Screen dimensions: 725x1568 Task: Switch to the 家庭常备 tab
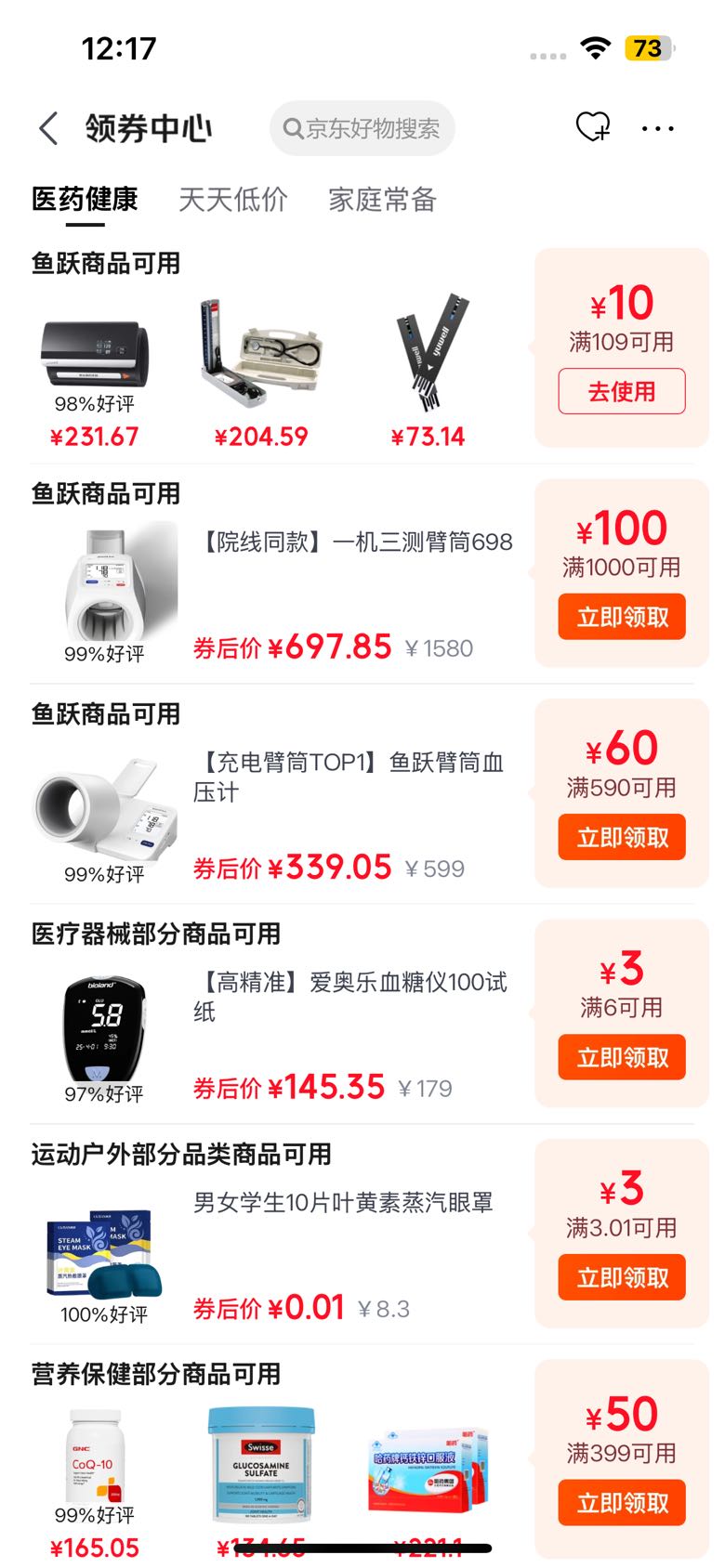click(382, 199)
